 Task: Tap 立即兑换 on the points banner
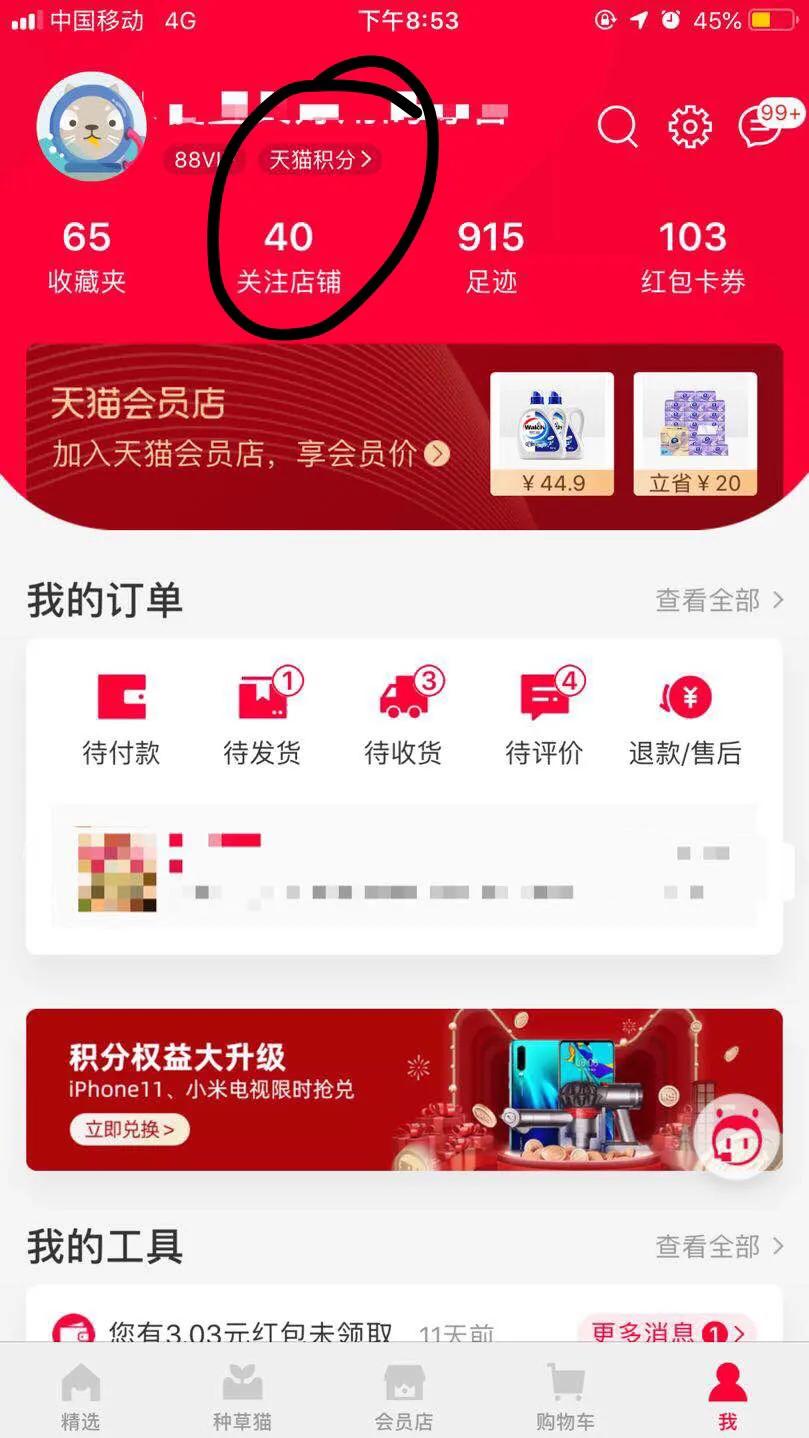tap(131, 1131)
